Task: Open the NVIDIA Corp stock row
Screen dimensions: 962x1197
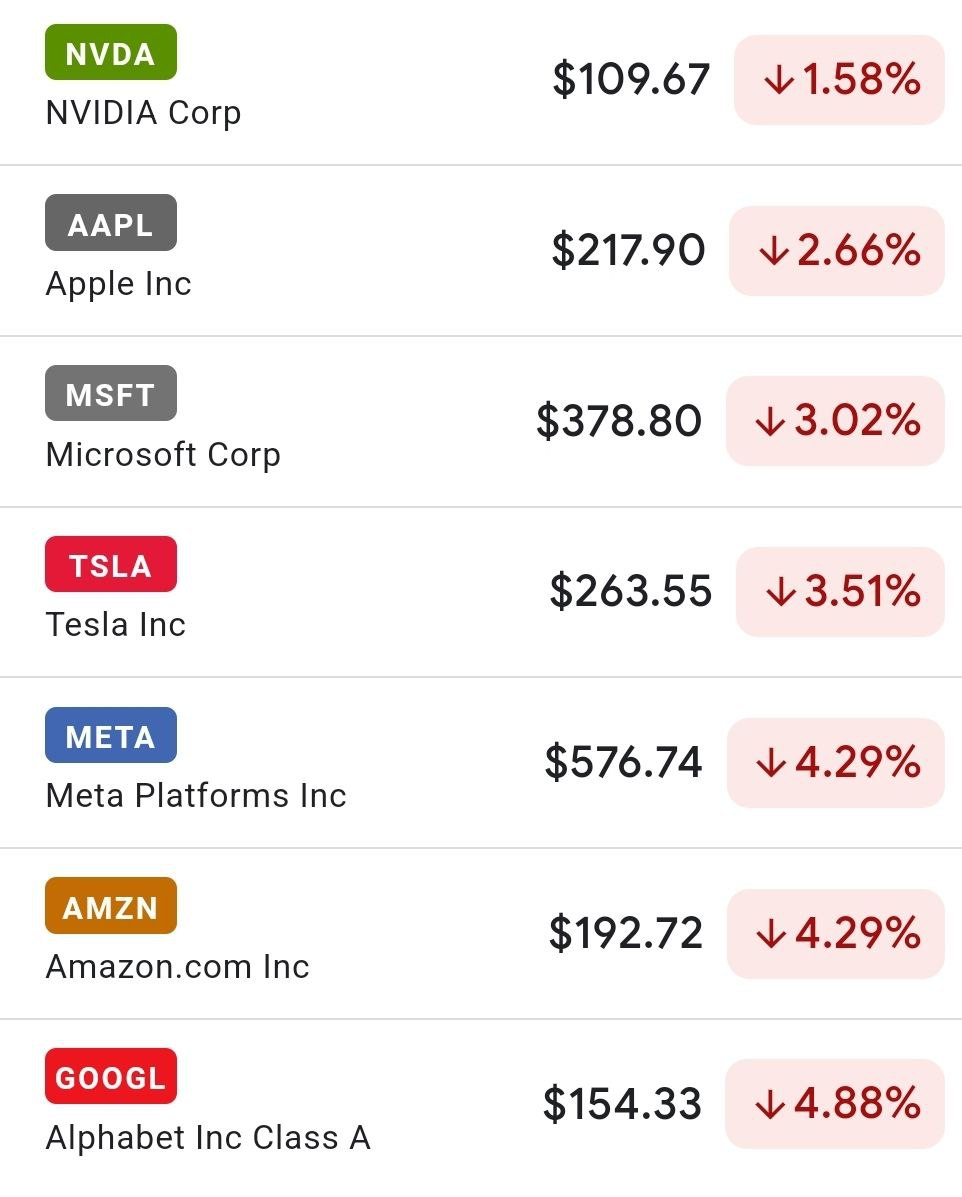Action: click(143, 112)
